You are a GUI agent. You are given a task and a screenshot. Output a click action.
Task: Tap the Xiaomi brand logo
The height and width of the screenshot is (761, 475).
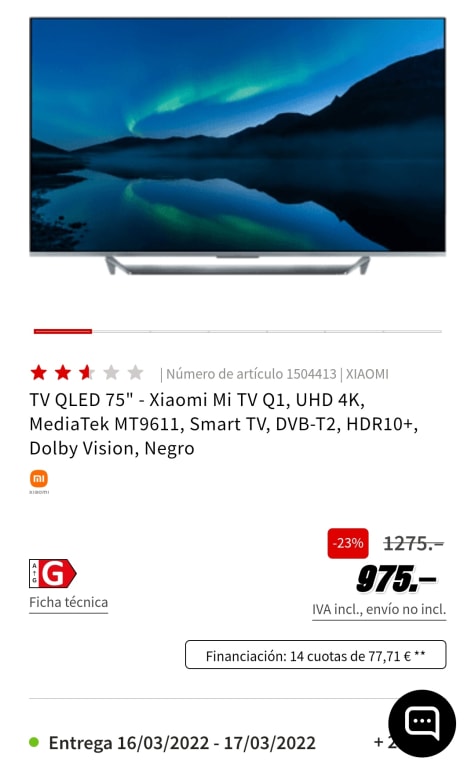[39, 481]
